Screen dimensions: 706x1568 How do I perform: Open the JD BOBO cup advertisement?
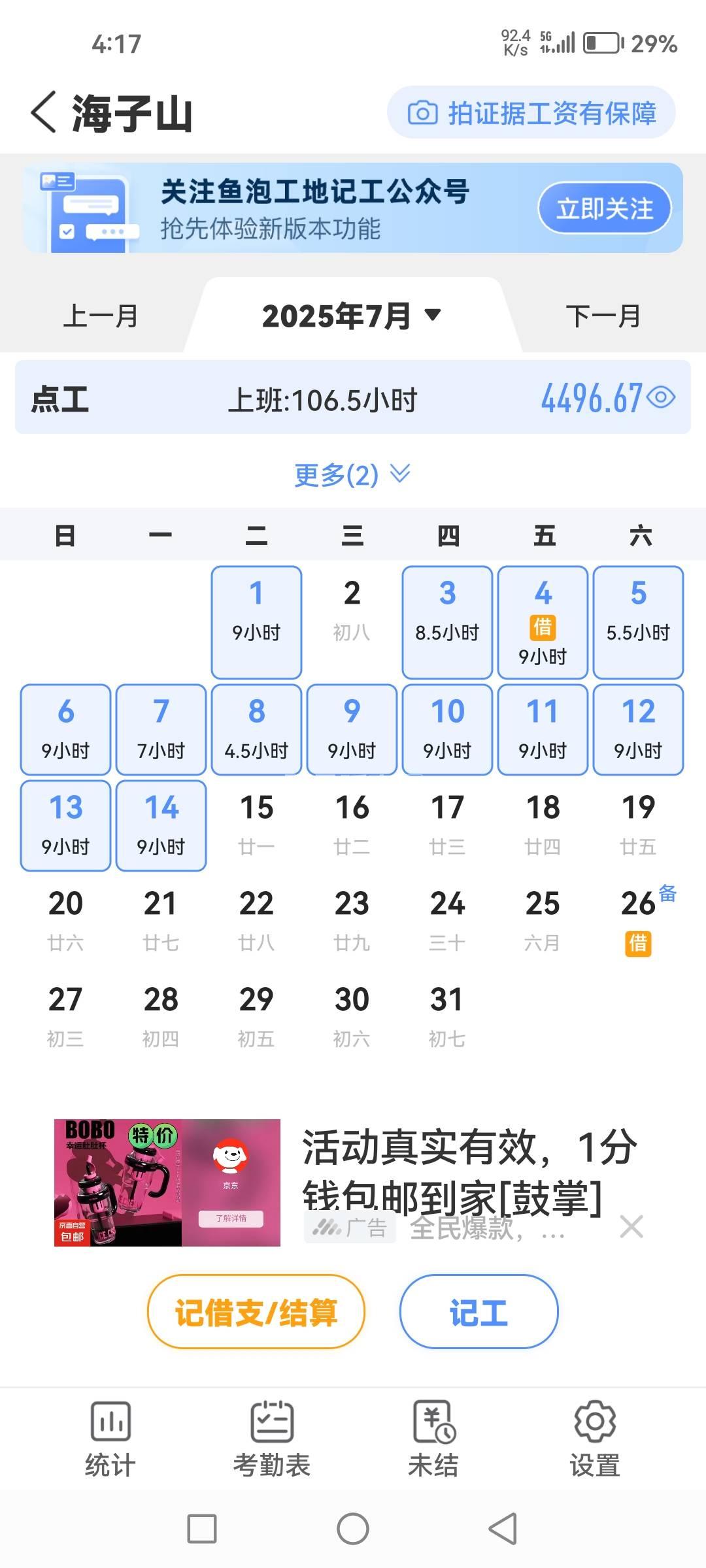167,1183
